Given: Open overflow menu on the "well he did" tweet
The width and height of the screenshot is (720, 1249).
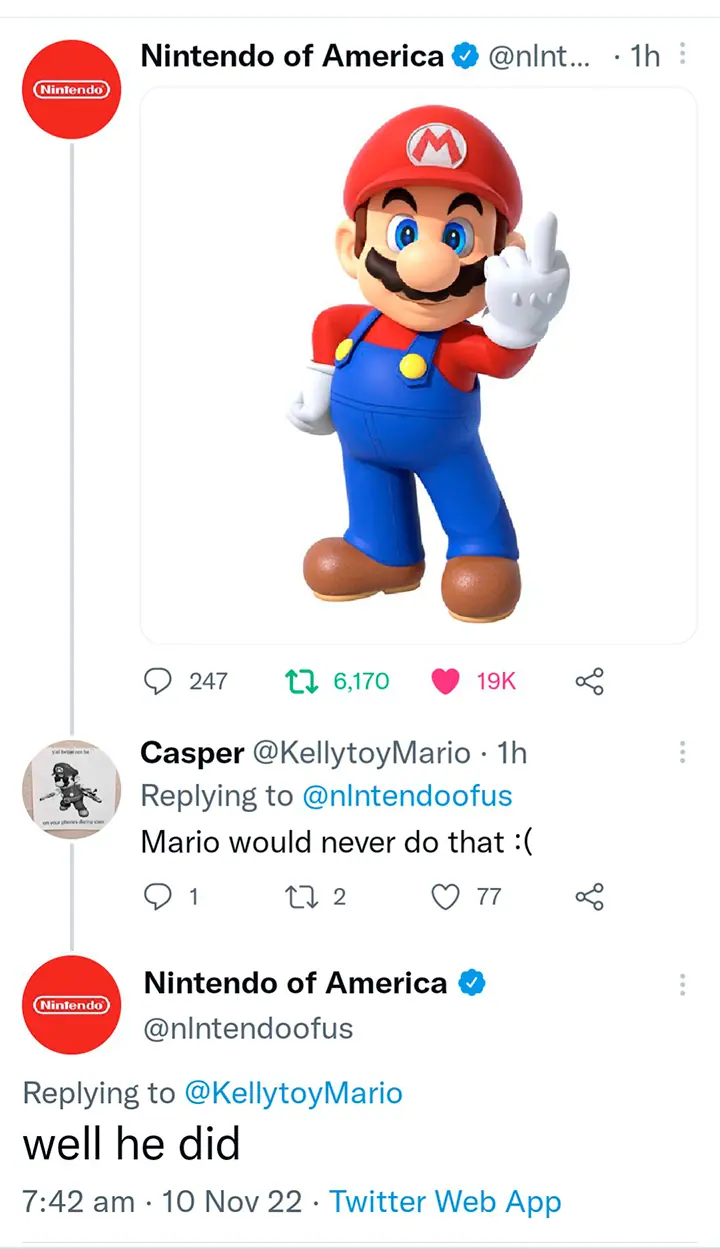Looking at the screenshot, I should [x=682, y=984].
